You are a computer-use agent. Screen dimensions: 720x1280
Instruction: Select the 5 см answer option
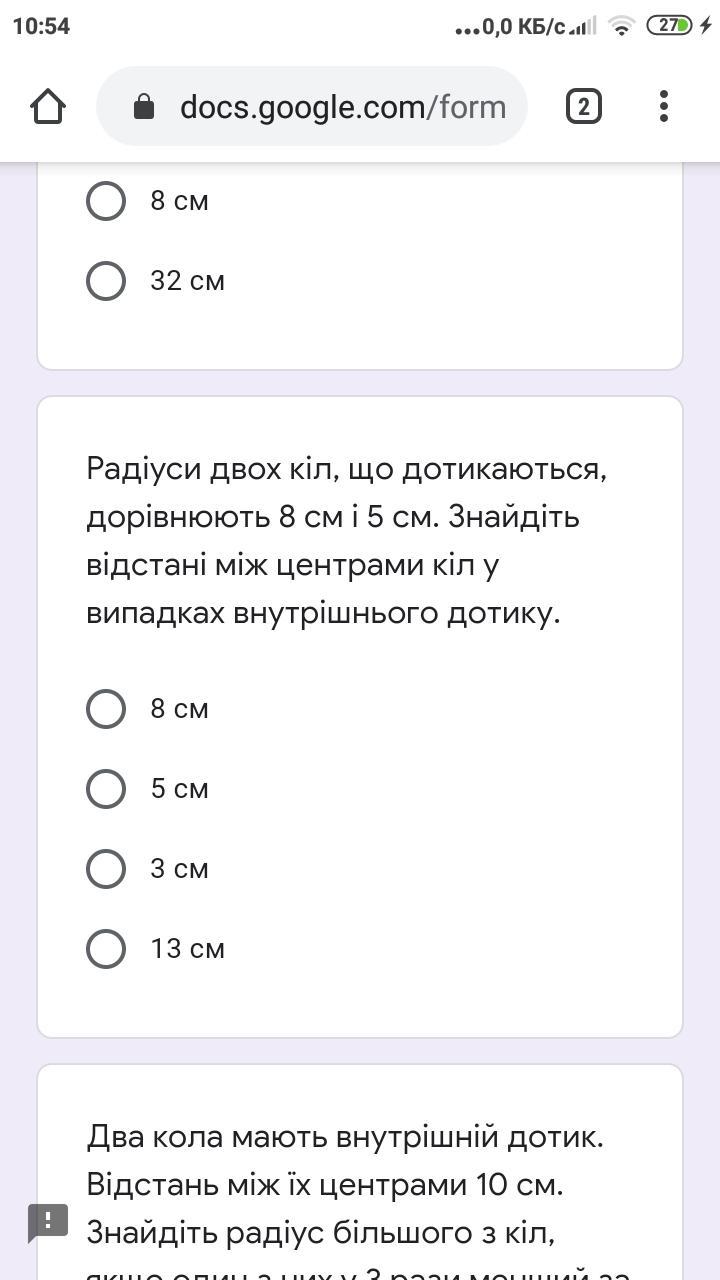pyautogui.click(x=148, y=789)
